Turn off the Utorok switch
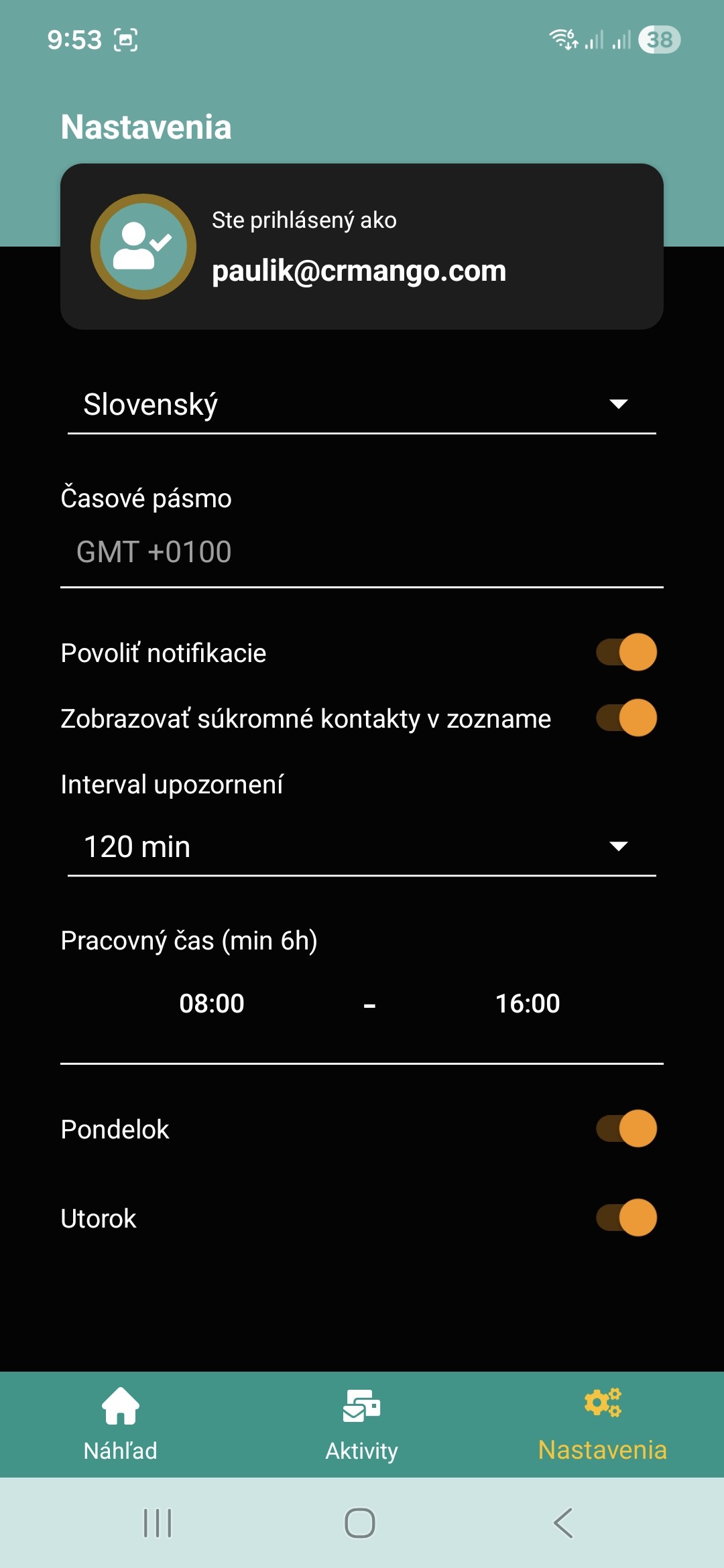This screenshot has width=724, height=1568. [x=626, y=1218]
